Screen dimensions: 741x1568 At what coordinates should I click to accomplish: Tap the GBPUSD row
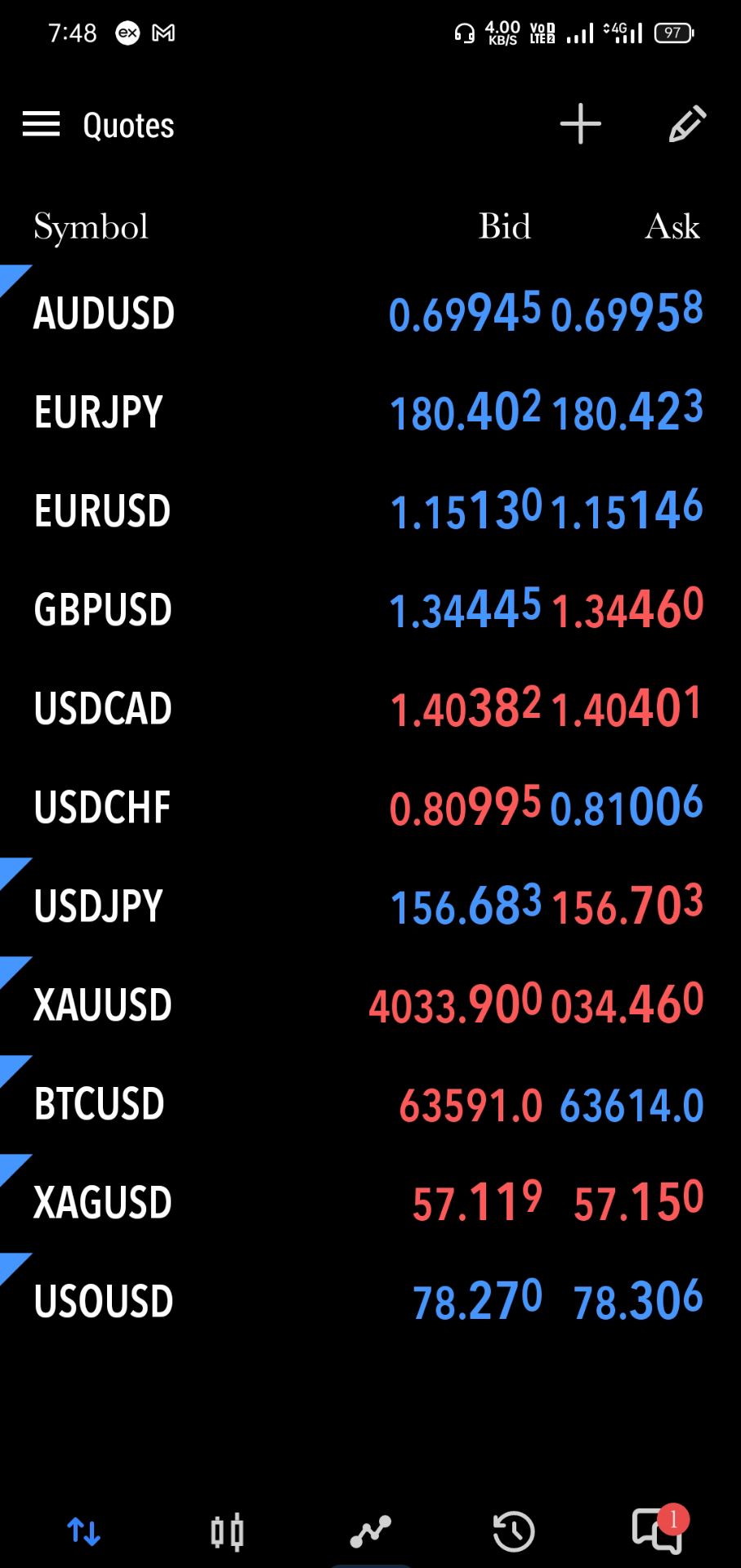pyautogui.click(x=370, y=610)
